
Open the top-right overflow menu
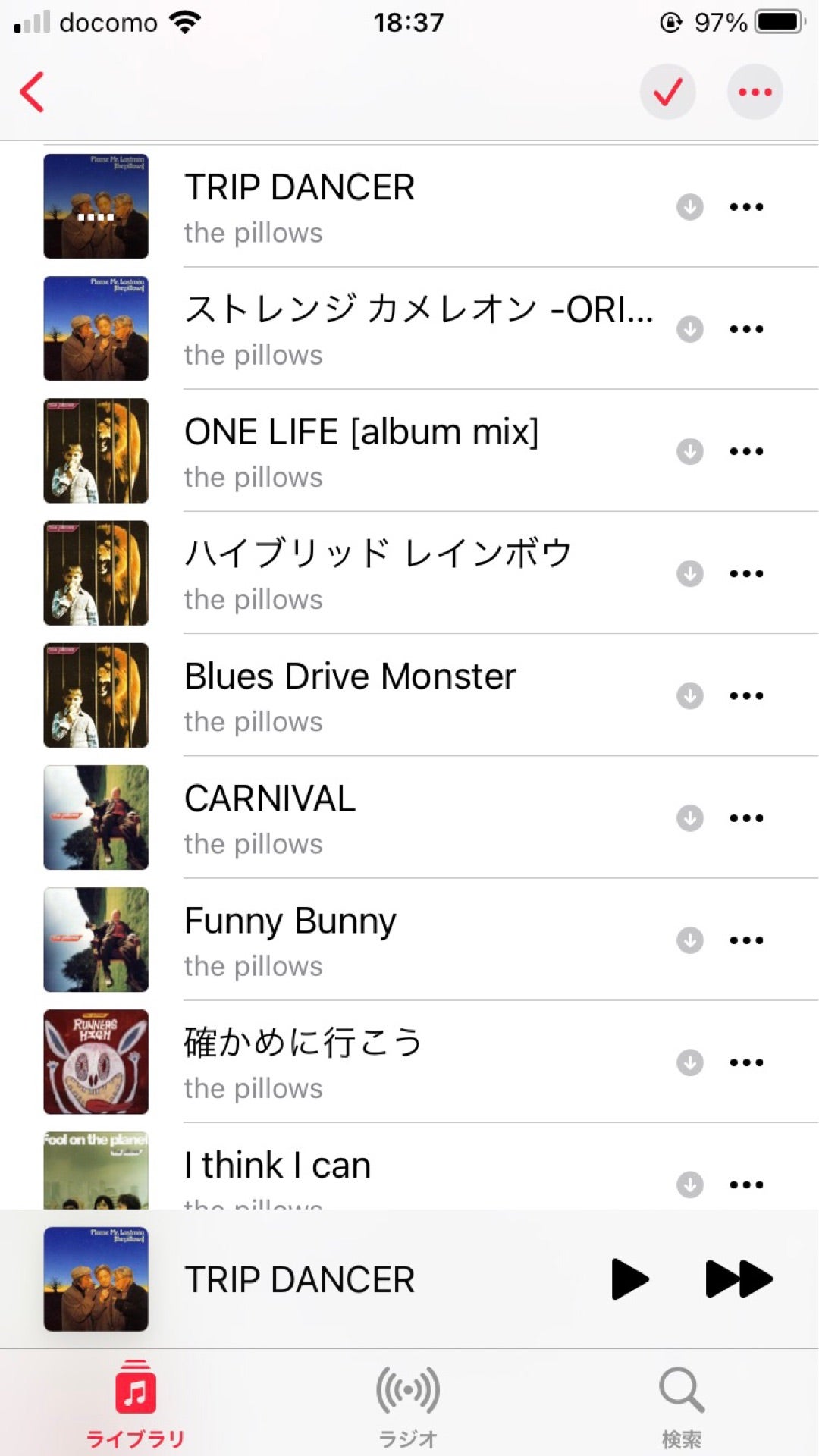(x=755, y=93)
